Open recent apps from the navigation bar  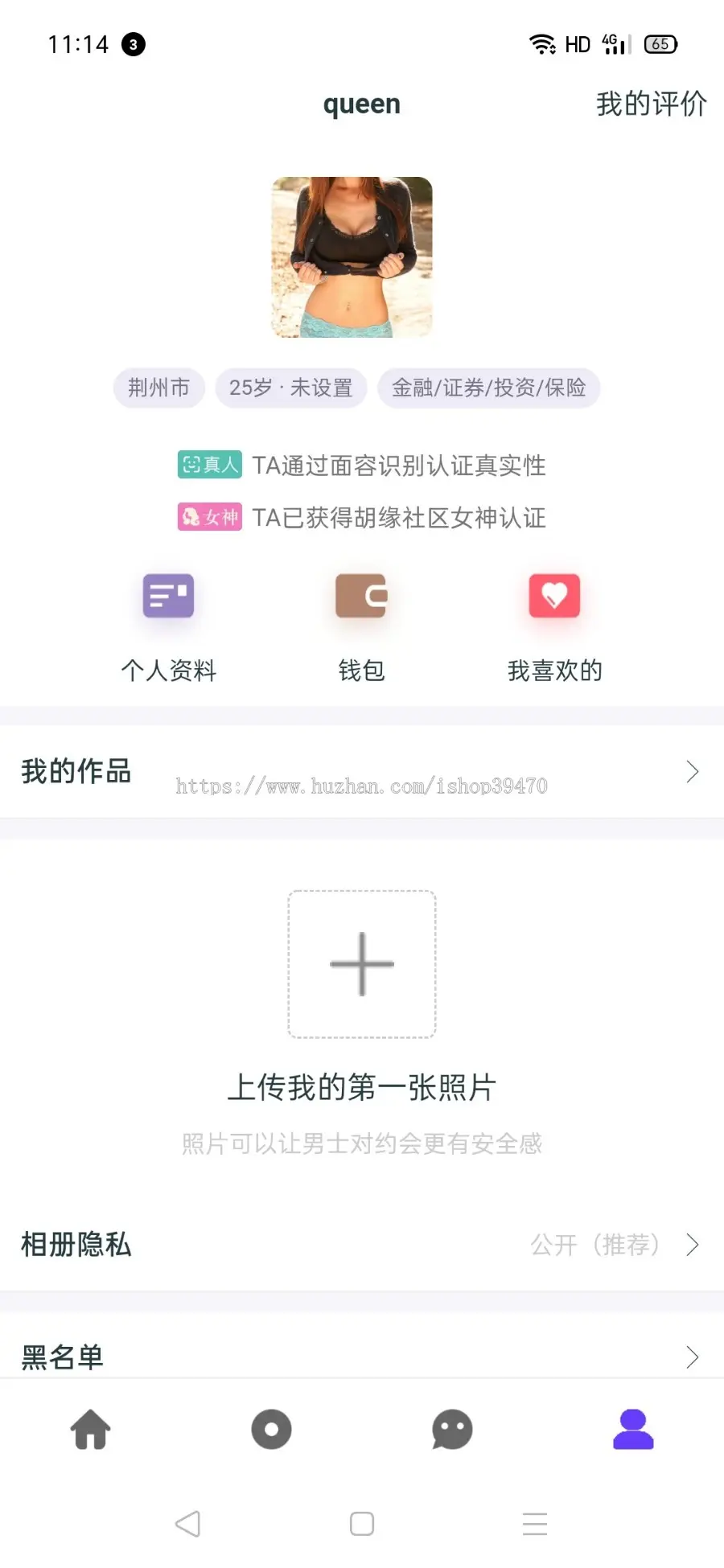click(x=534, y=1524)
